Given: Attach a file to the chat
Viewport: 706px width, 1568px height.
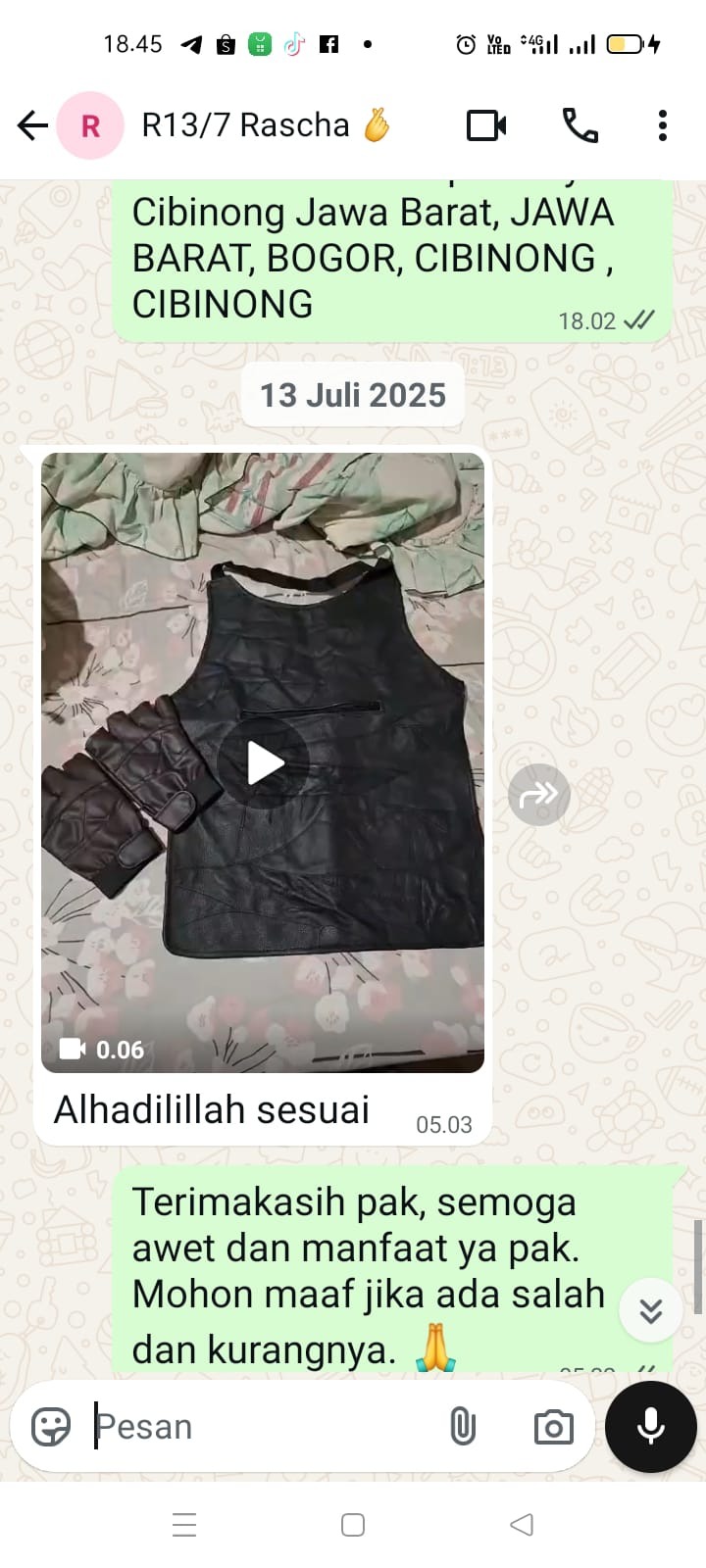Looking at the screenshot, I should point(463,1426).
